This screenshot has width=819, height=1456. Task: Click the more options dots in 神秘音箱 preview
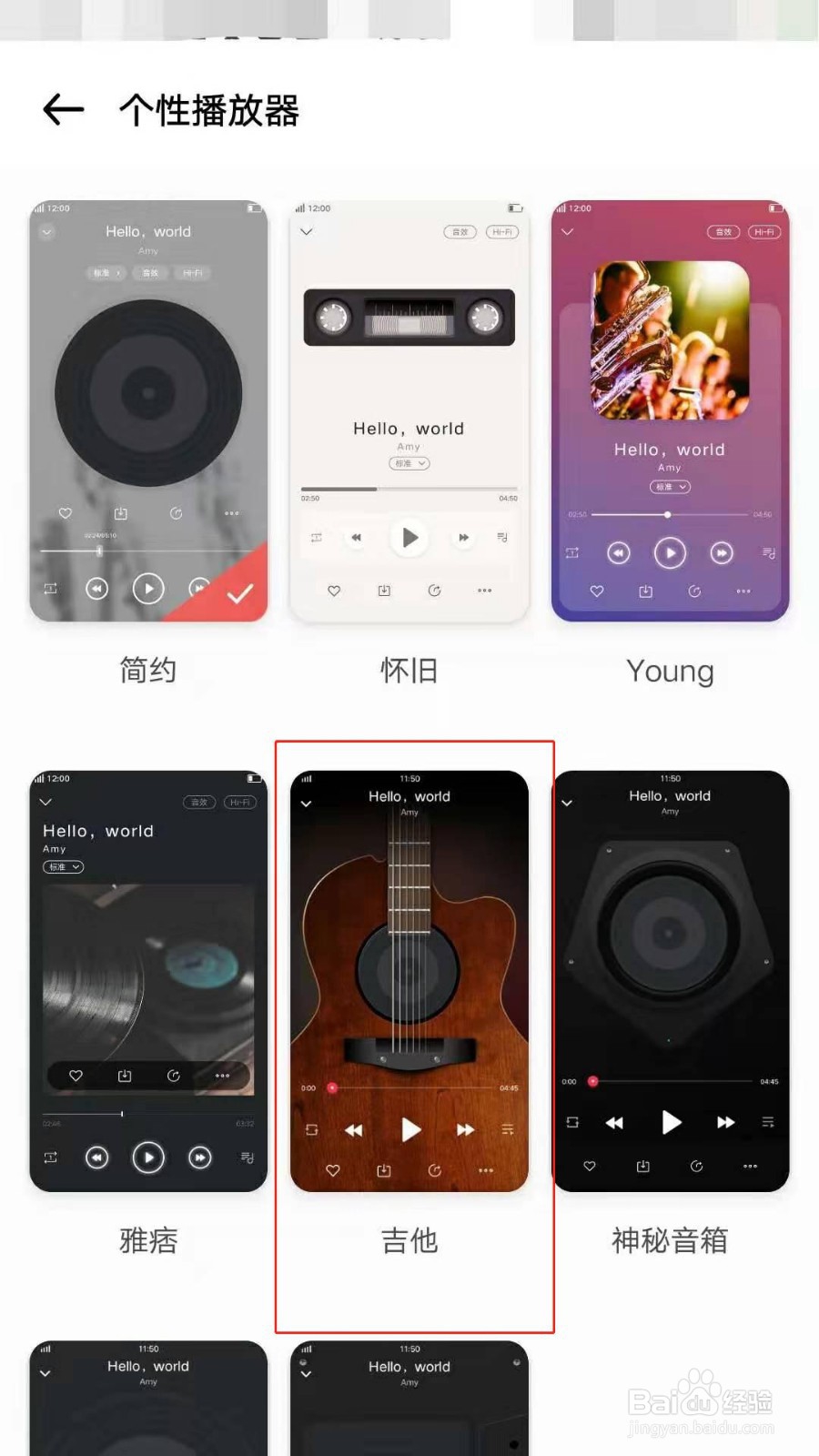coord(750,1166)
